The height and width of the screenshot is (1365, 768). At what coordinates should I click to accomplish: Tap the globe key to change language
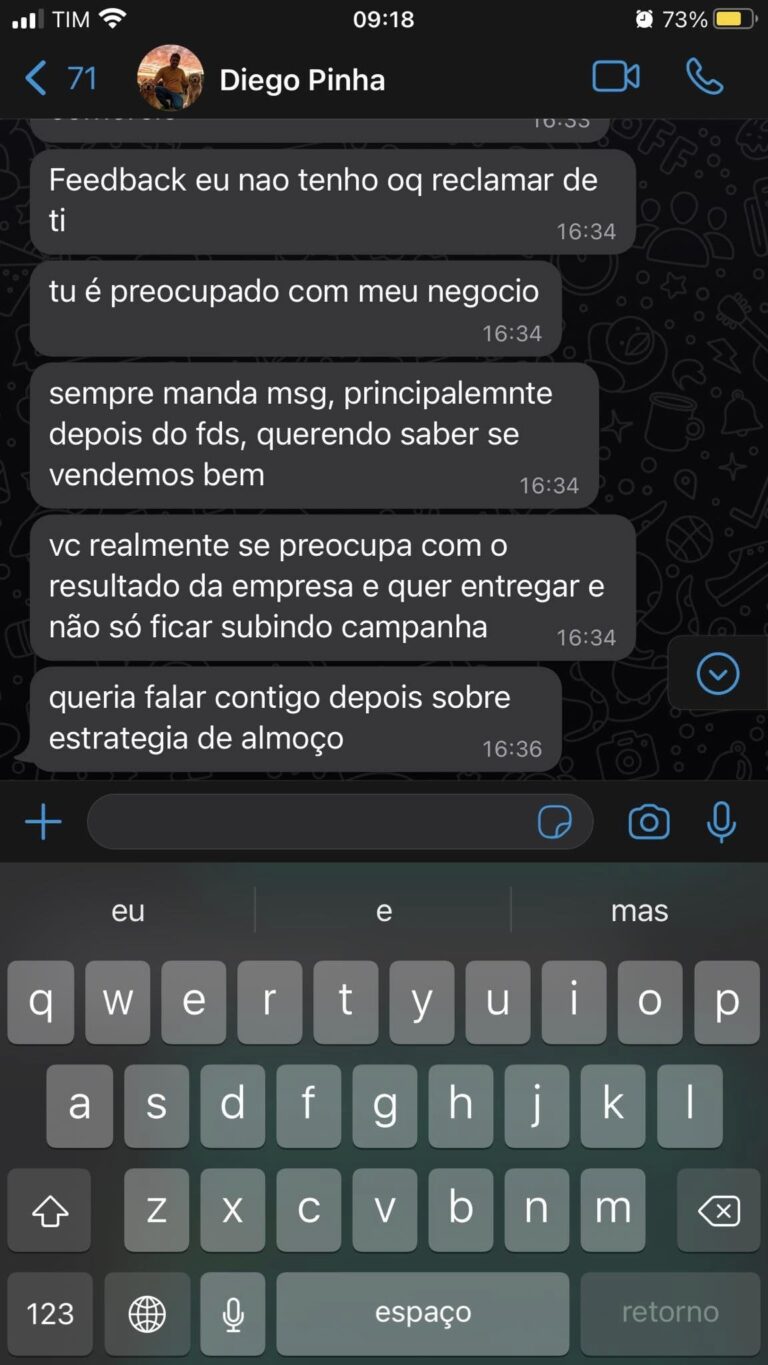pos(147,1313)
